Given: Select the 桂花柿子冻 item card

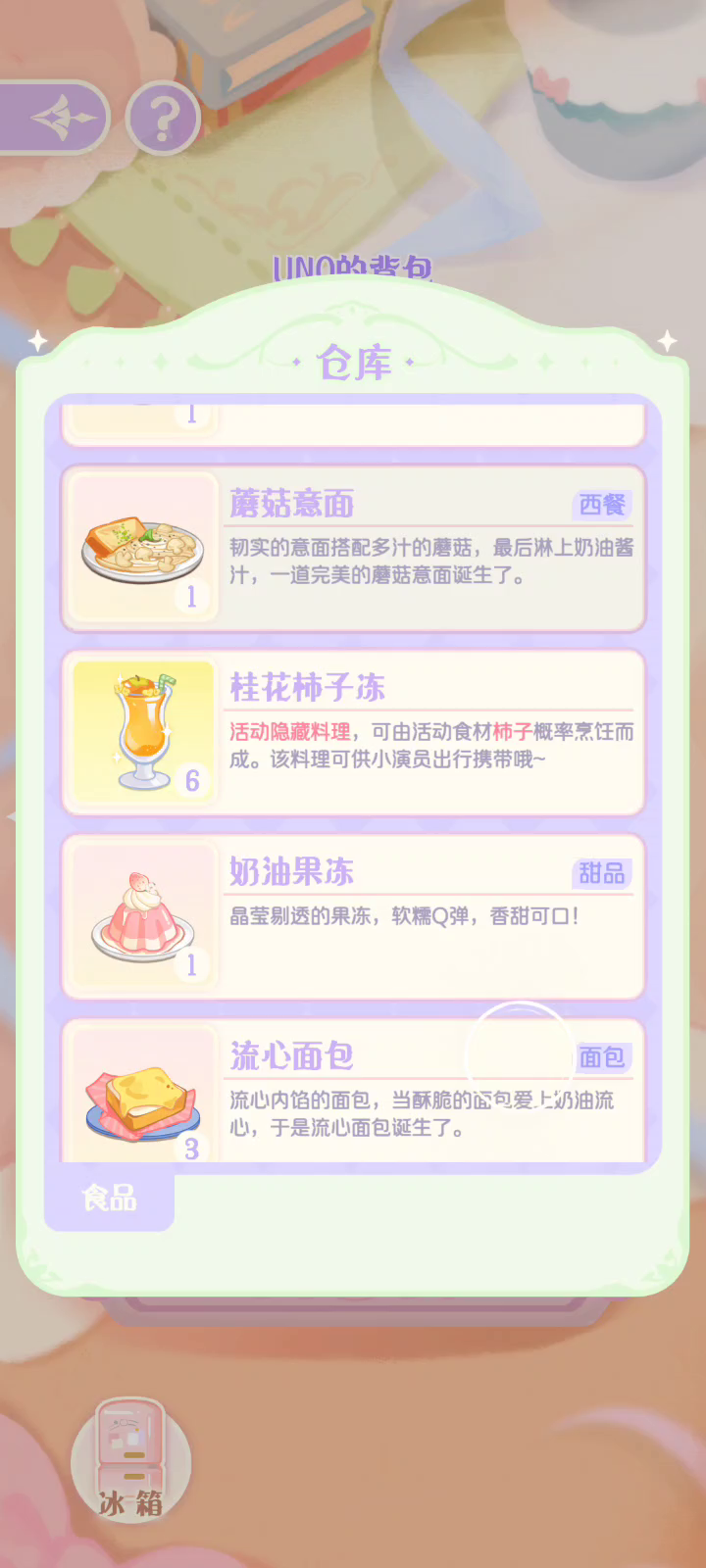Looking at the screenshot, I should coord(353,733).
